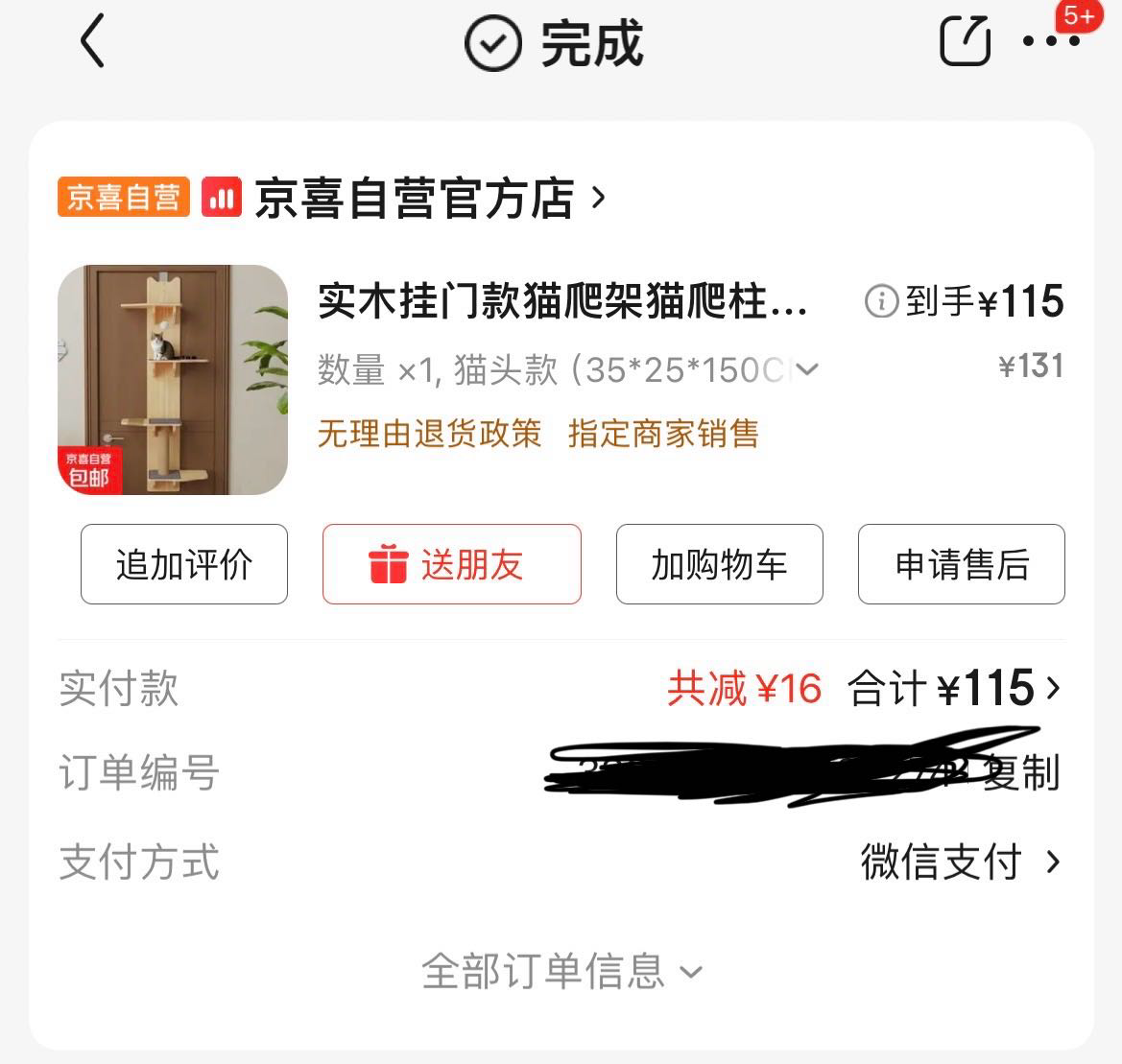
Task: Expand the 猫头款 specification text
Action: click(808, 369)
